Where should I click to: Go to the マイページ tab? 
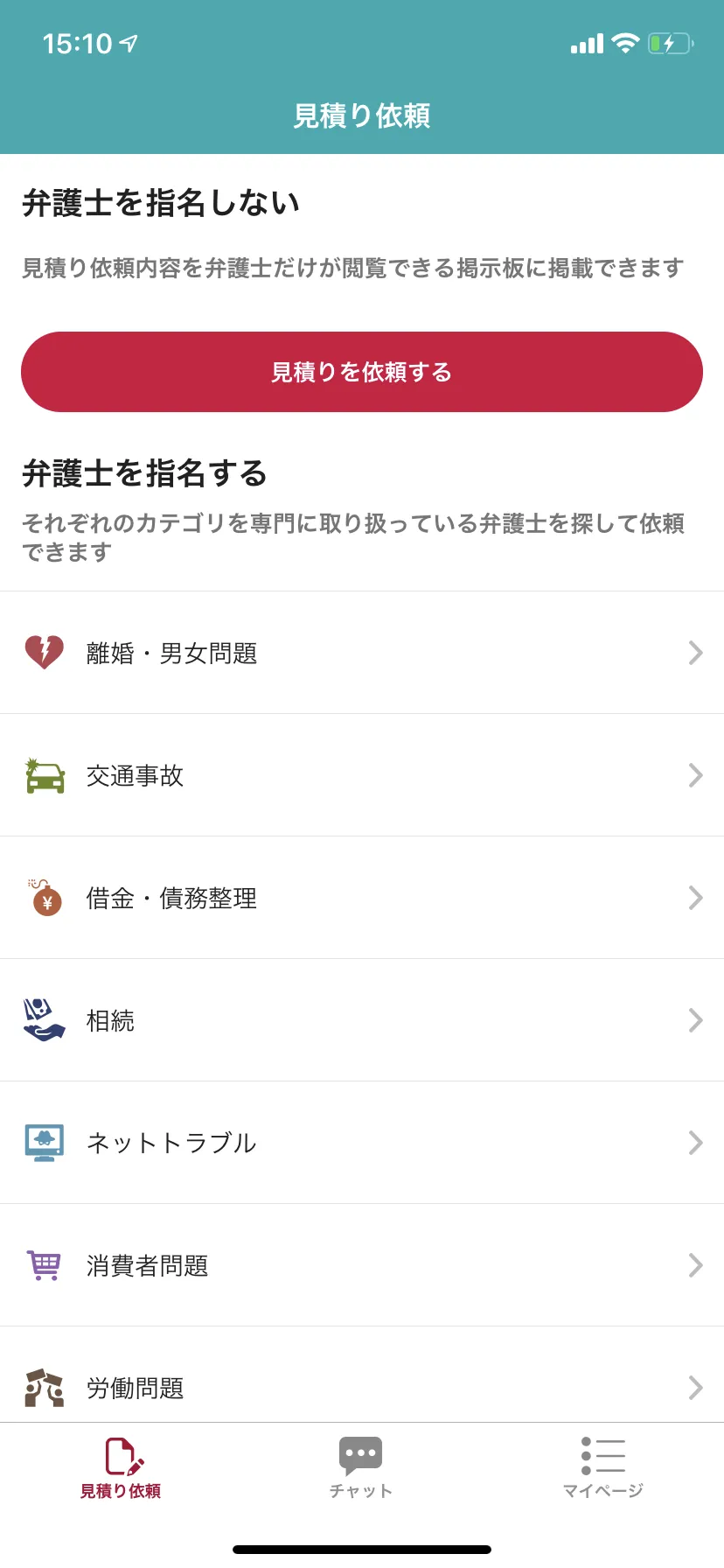(602, 1466)
